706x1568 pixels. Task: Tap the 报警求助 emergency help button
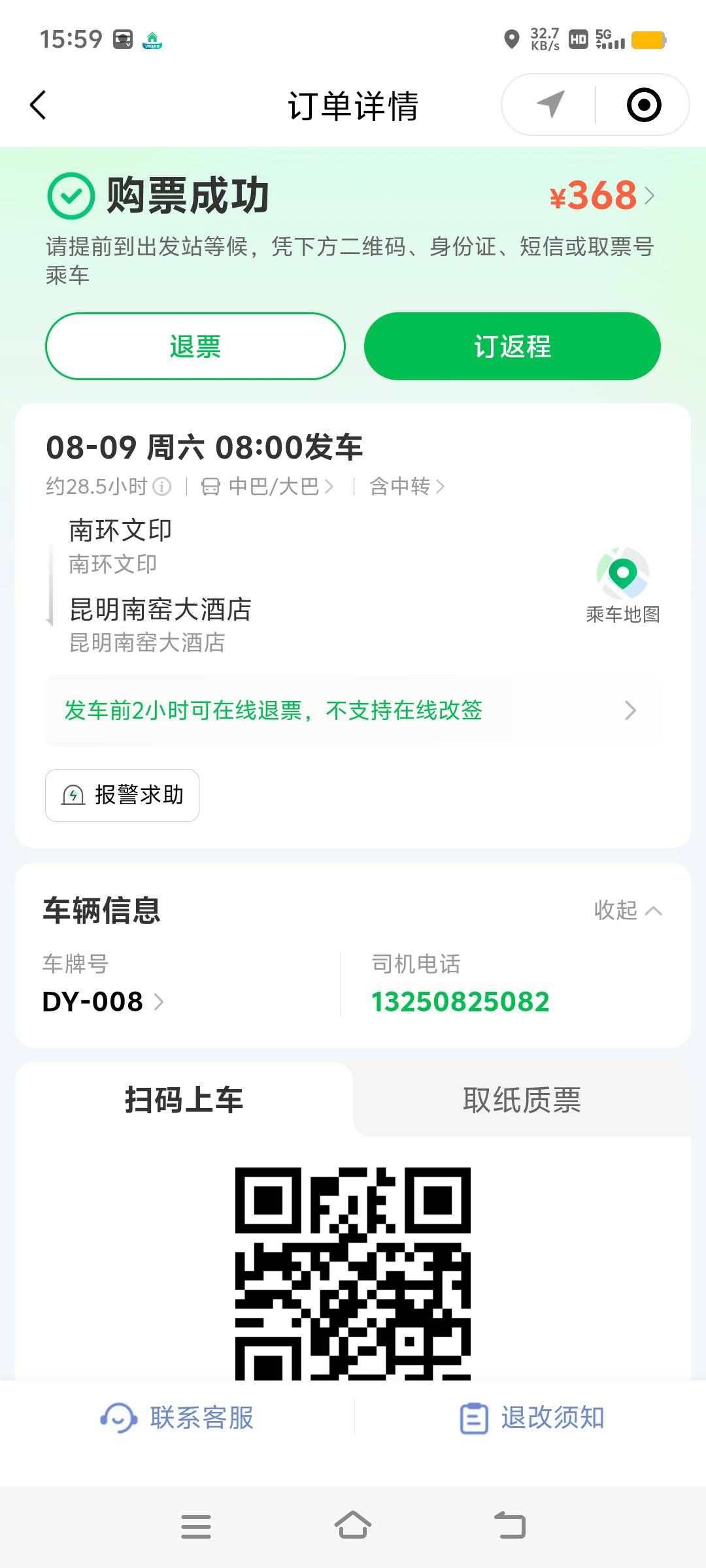(x=122, y=795)
